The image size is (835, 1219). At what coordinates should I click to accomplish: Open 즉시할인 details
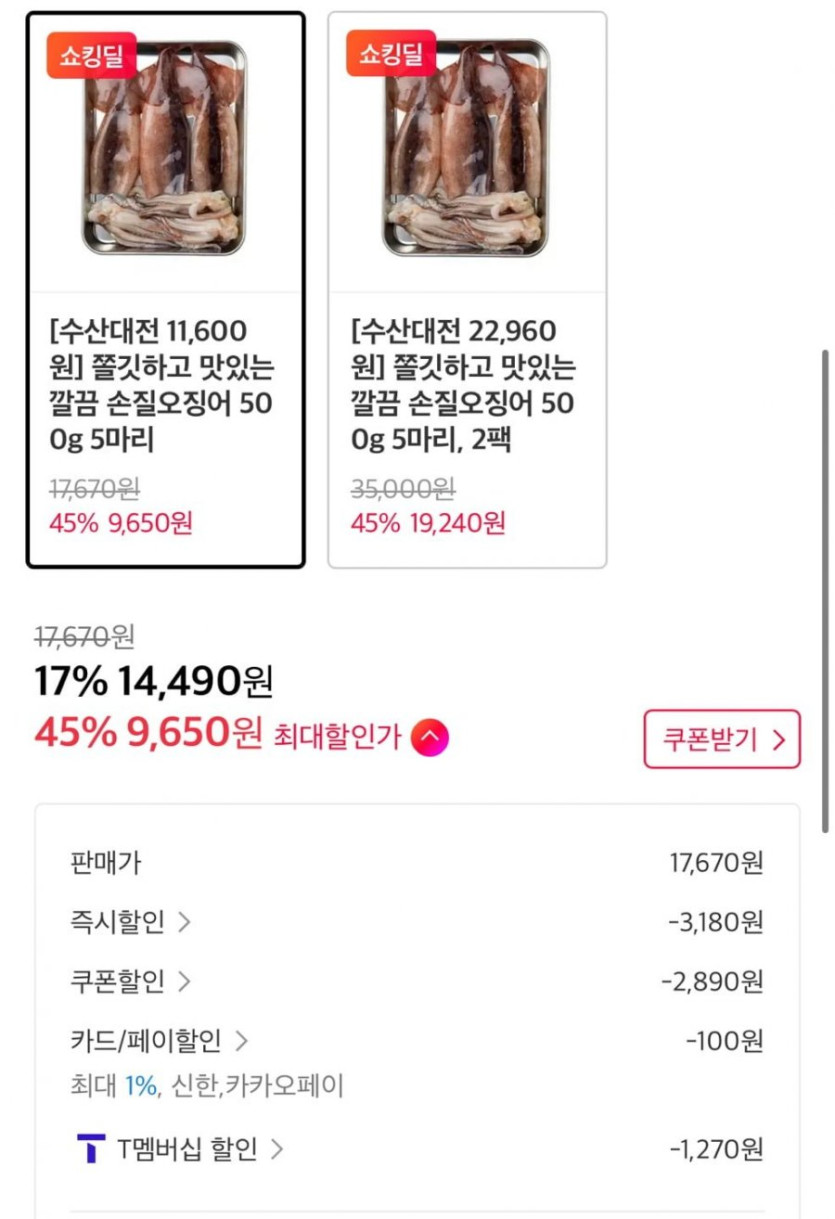tap(130, 921)
